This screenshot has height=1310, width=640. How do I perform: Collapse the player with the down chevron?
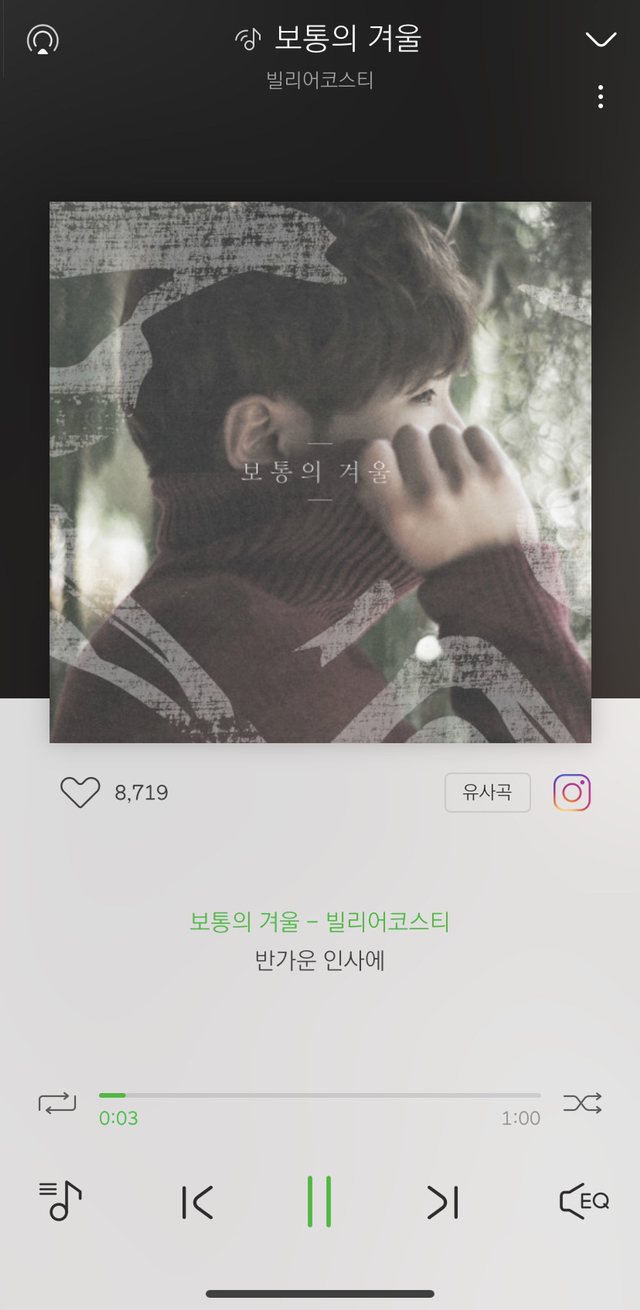601,40
